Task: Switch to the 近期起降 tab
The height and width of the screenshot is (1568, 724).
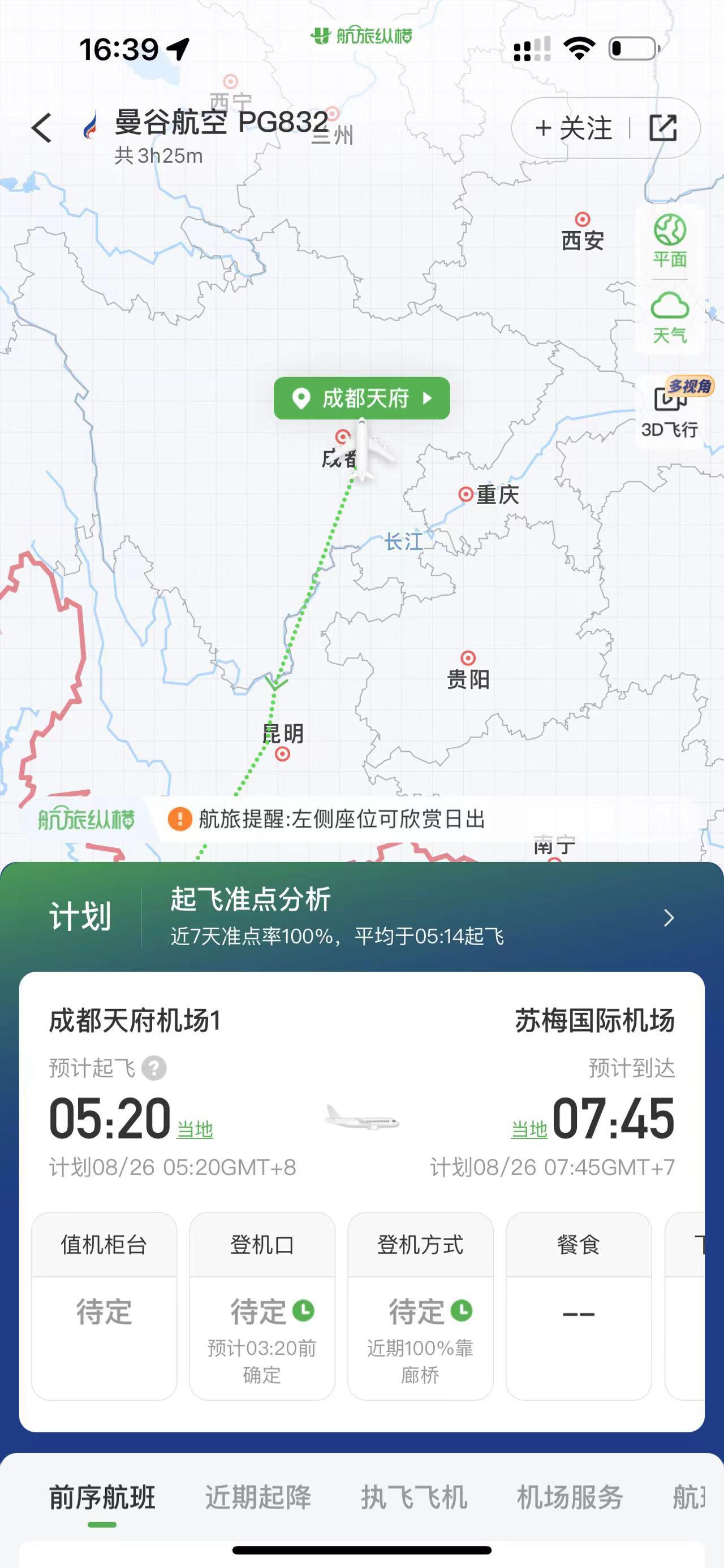Action: [258, 1497]
